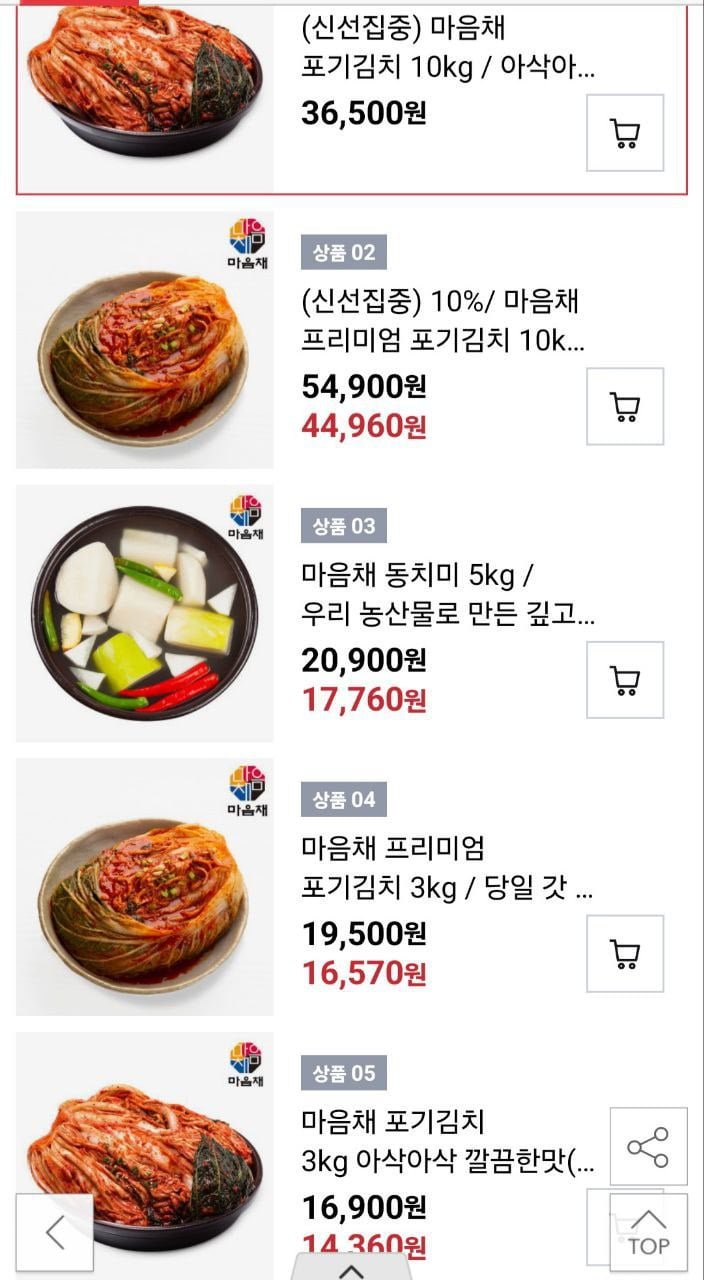This screenshot has width=704, height=1280.
Task: Add the 36,500원 포기김치 10kg to cart
Action: click(625, 133)
